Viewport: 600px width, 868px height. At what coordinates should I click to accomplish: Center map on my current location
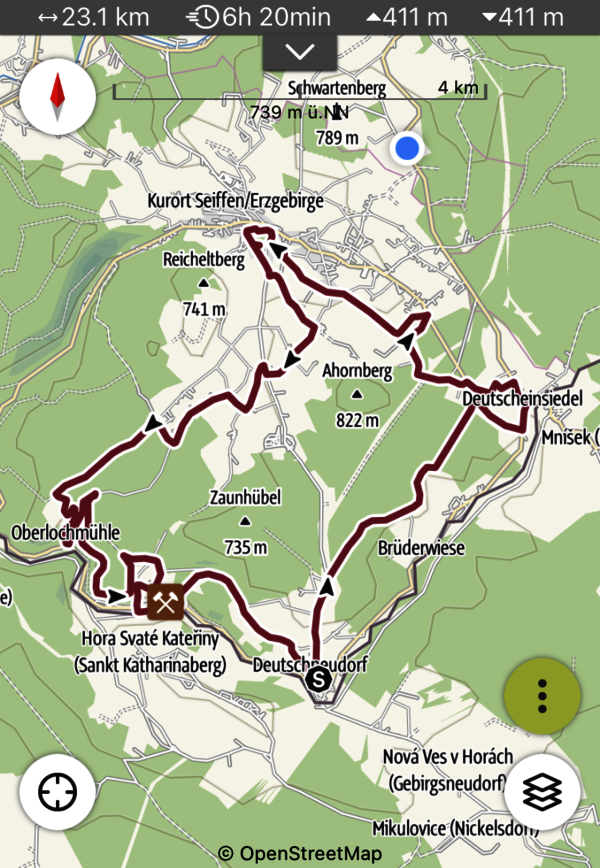(57, 793)
